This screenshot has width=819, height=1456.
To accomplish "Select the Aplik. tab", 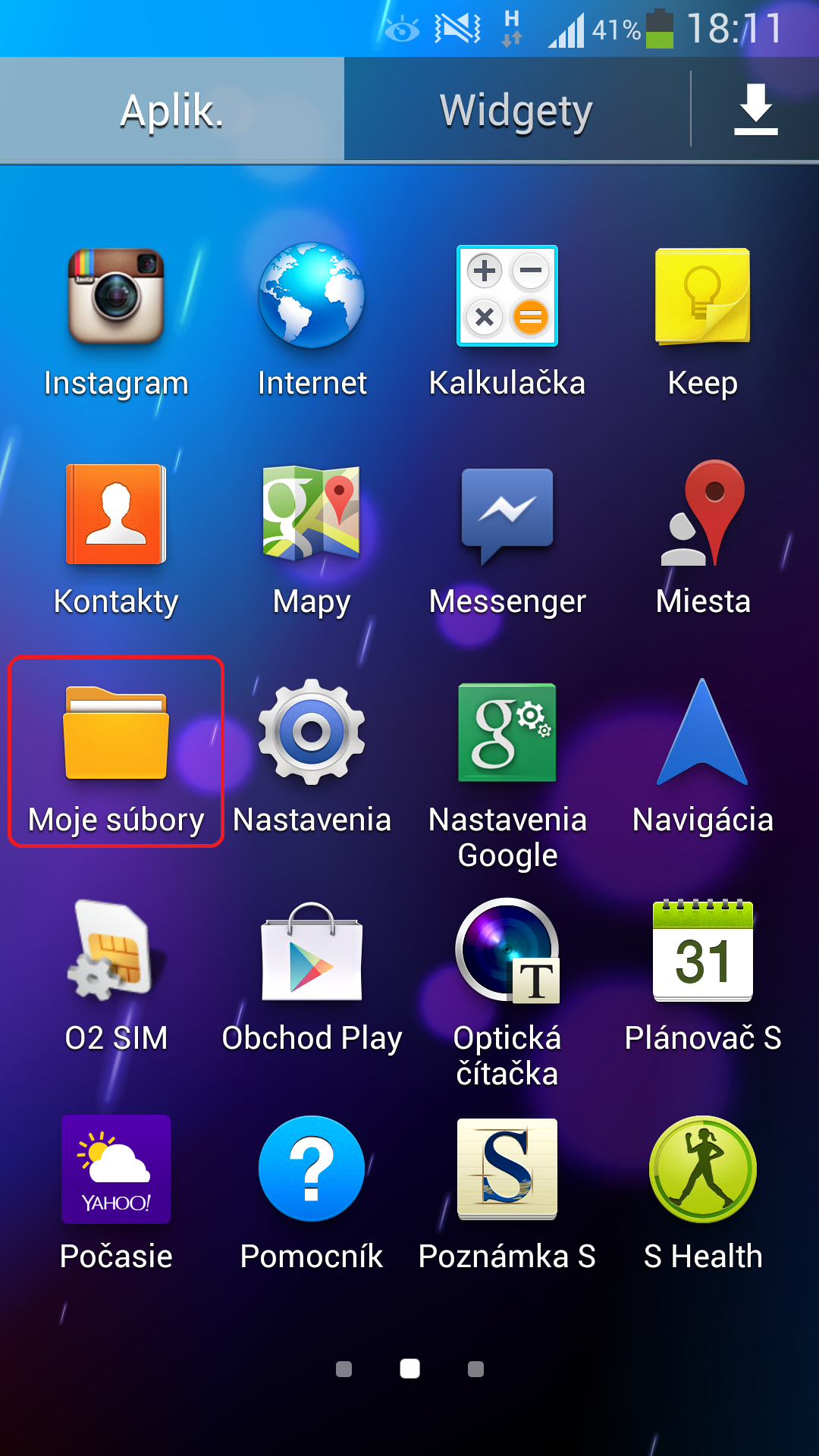I will click(x=172, y=111).
